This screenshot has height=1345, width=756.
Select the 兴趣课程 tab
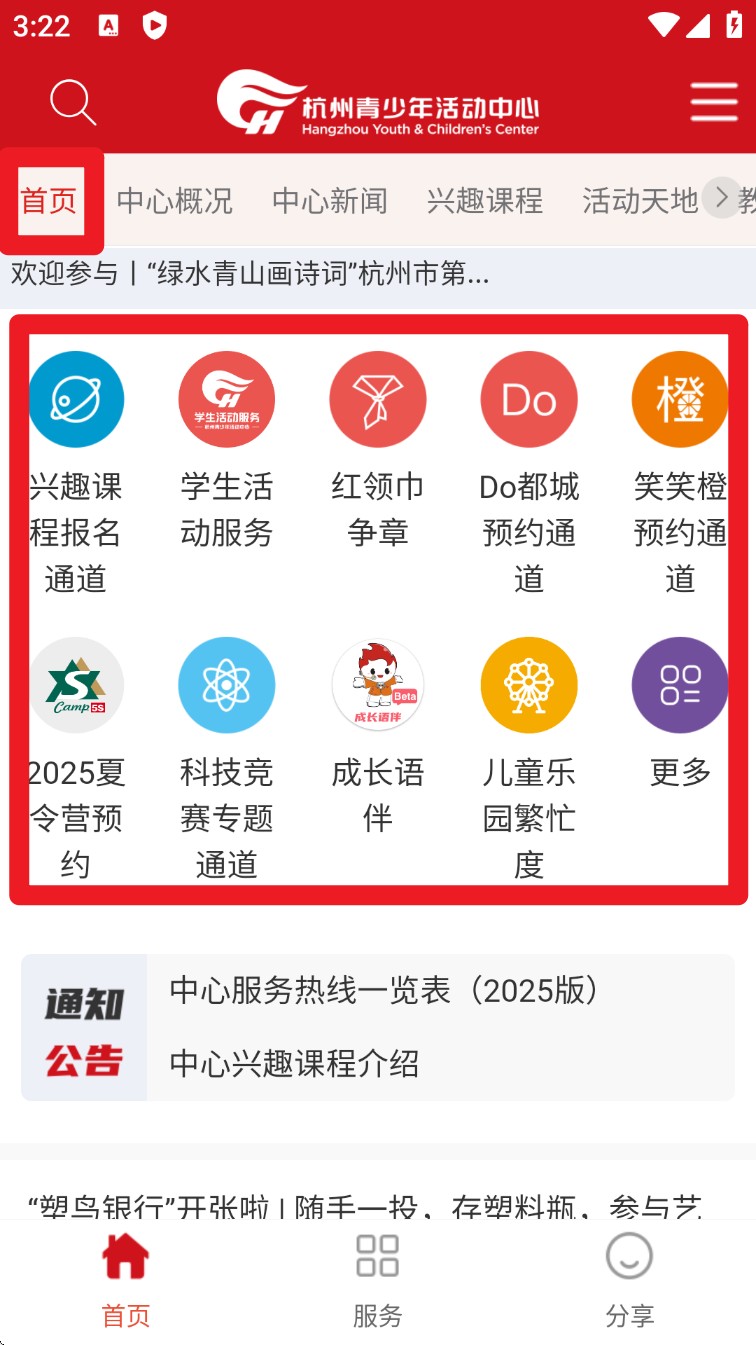(x=485, y=201)
